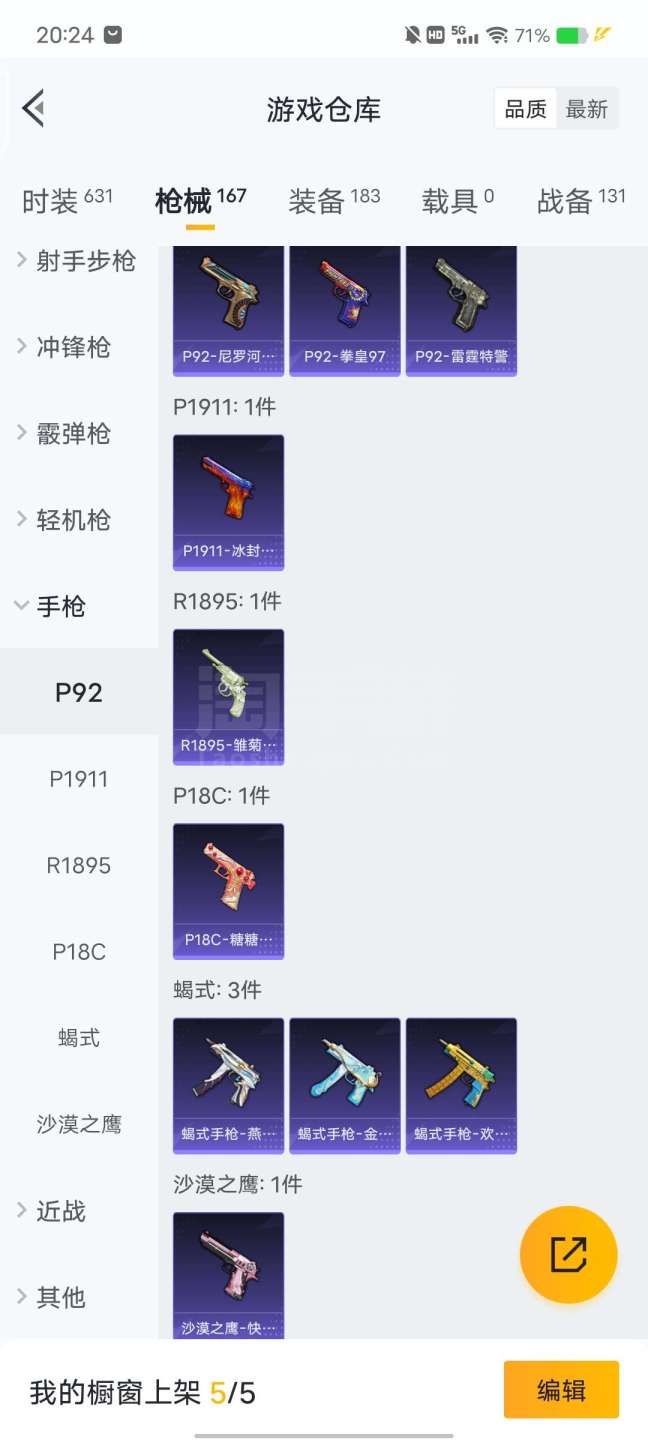Tap the orange share floating button

coord(568,1254)
